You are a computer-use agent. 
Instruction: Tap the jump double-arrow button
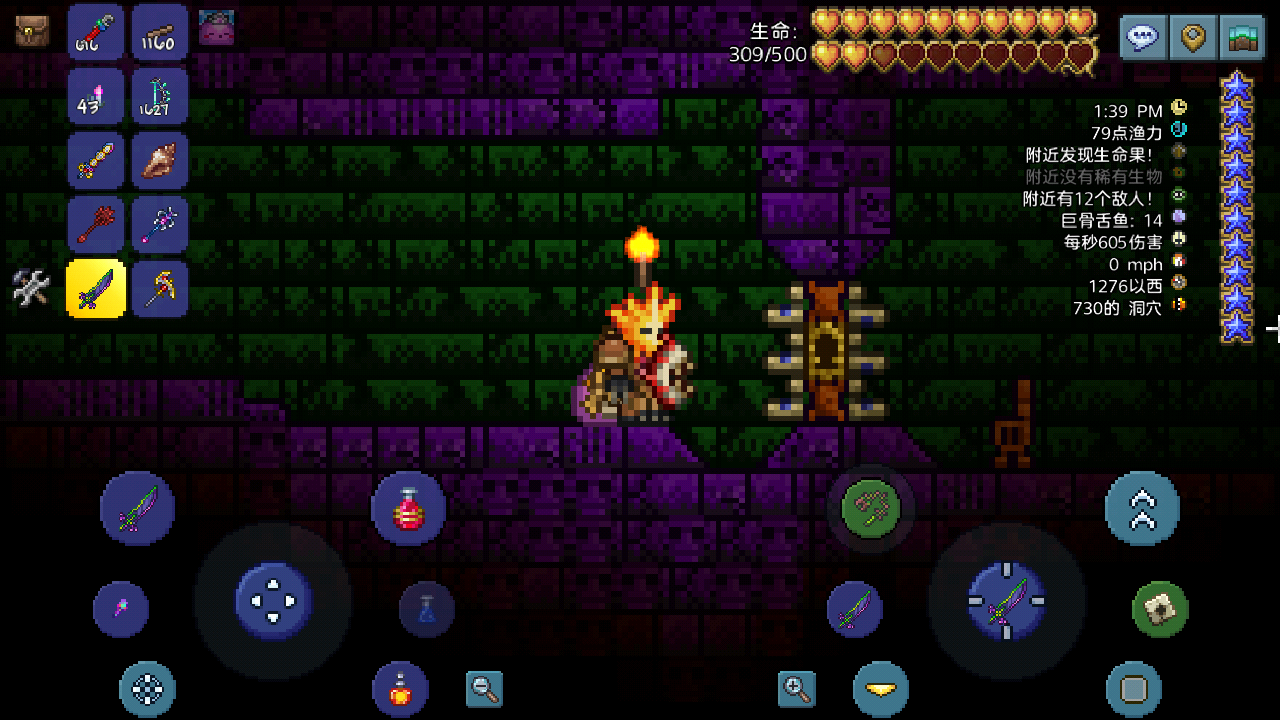point(1142,509)
